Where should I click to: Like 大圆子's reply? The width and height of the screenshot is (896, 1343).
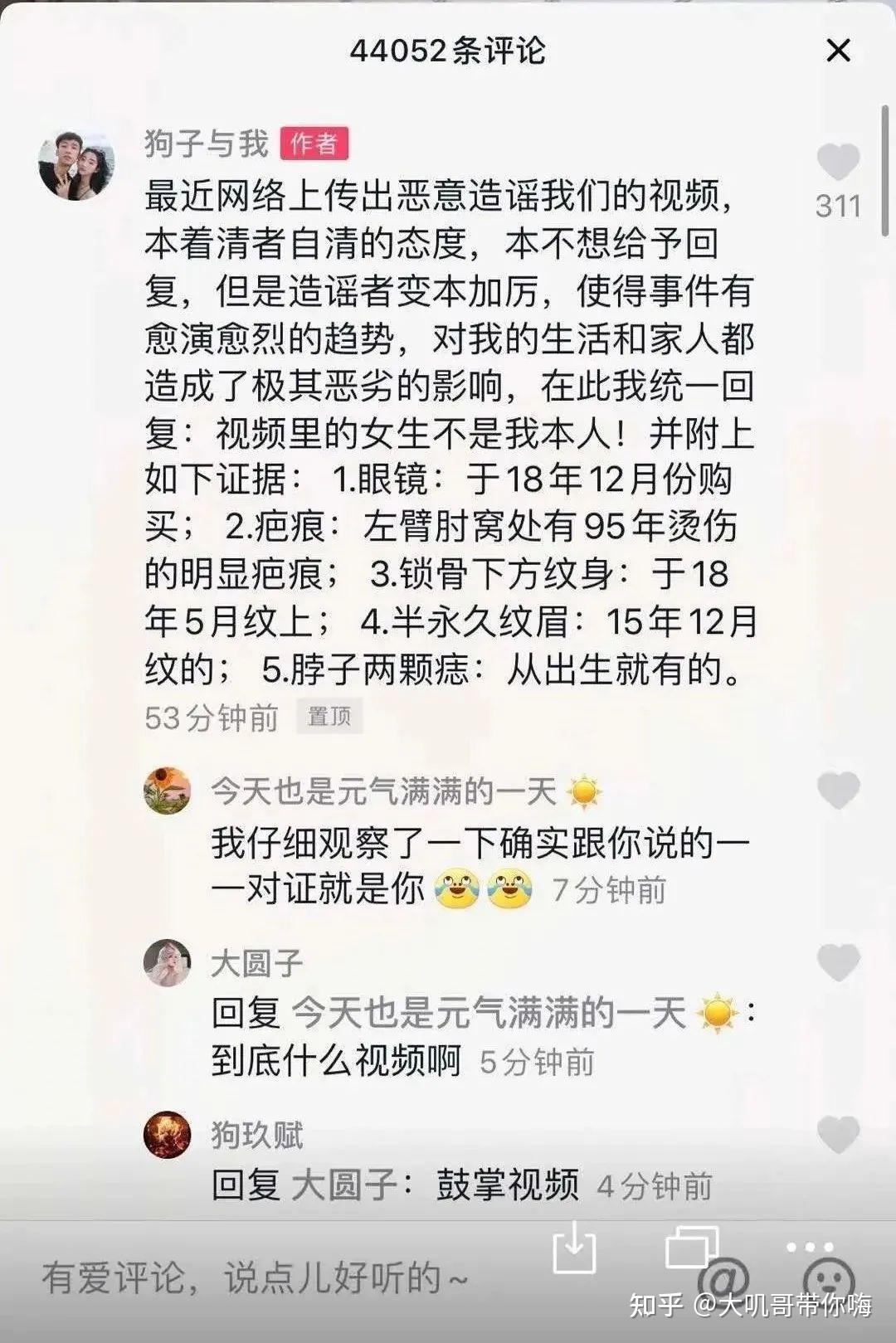click(x=838, y=962)
